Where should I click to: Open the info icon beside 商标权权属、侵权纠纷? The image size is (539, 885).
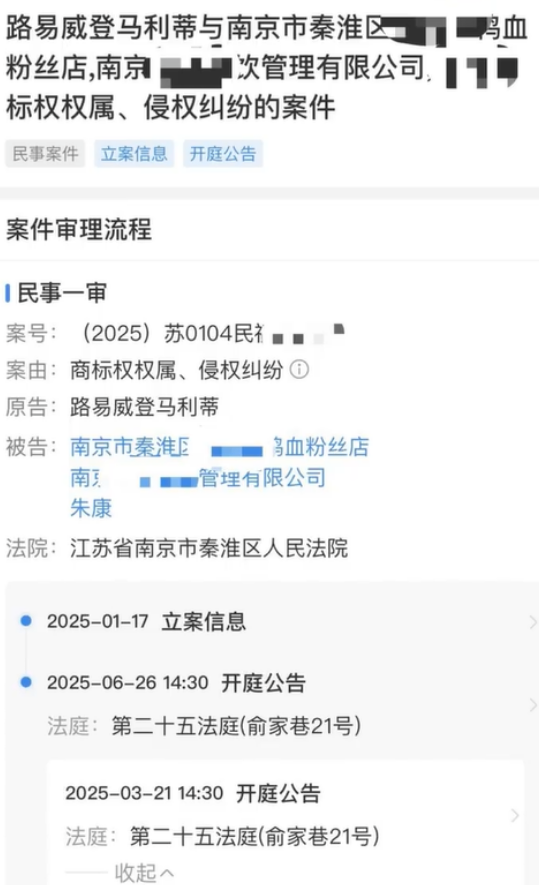point(299,370)
